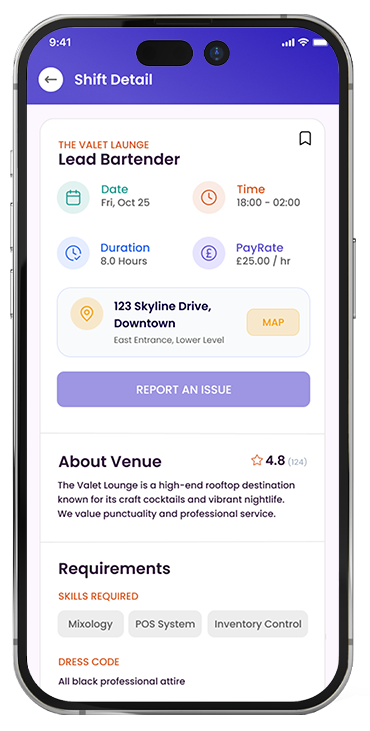Go back from Shift Detail
Image resolution: width=370 pixels, height=731 pixels.
click(51, 79)
